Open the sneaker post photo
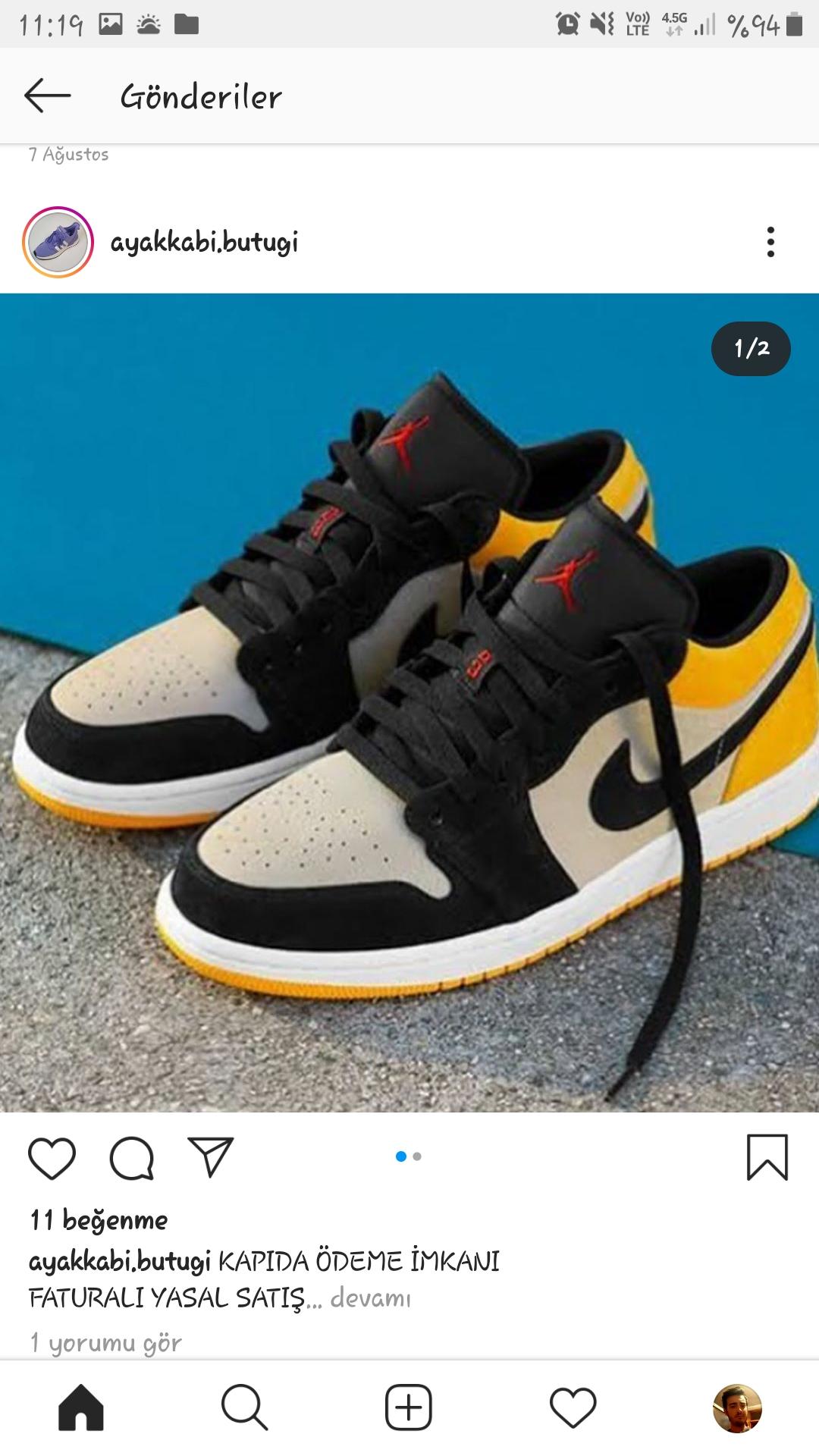 tap(409, 703)
